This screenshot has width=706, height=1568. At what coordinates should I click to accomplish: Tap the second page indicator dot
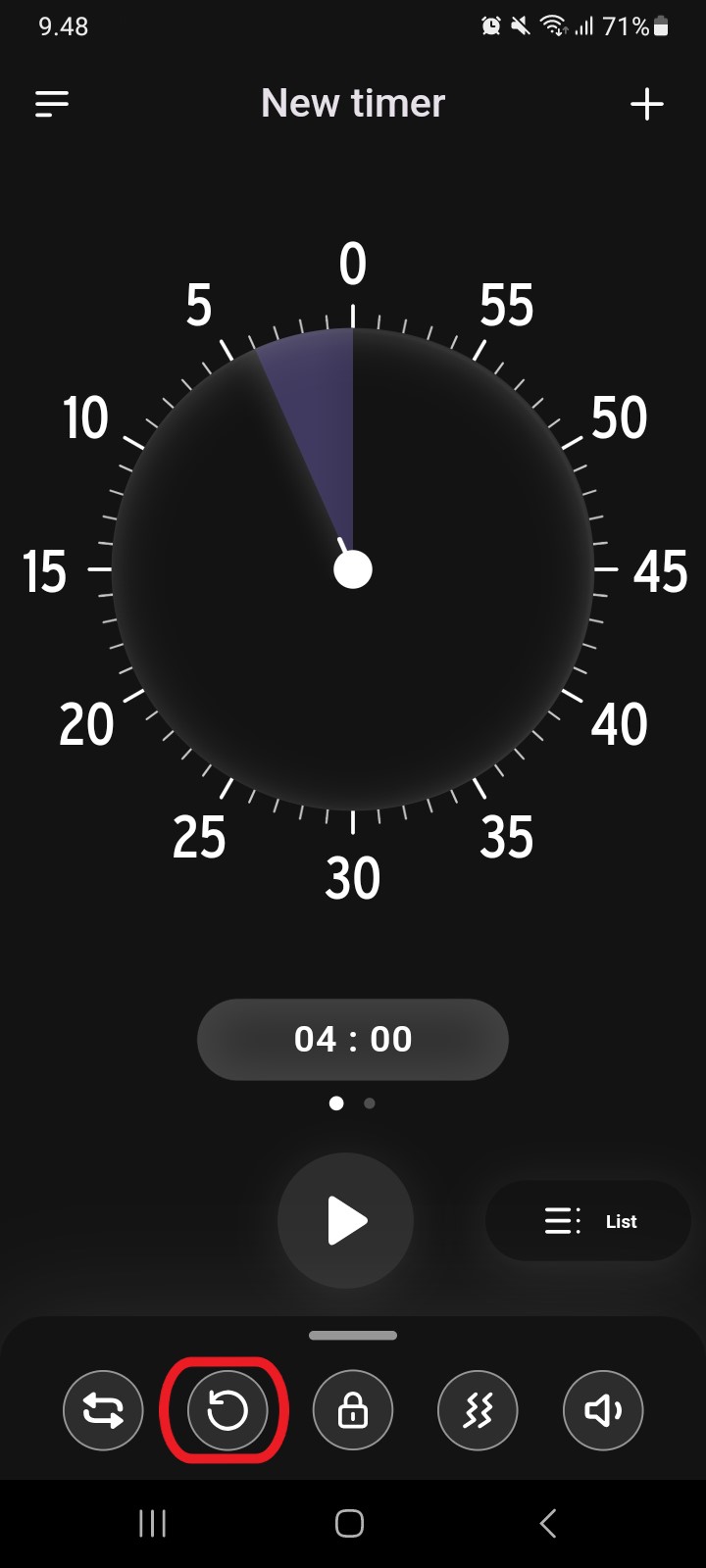(370, 1103)
